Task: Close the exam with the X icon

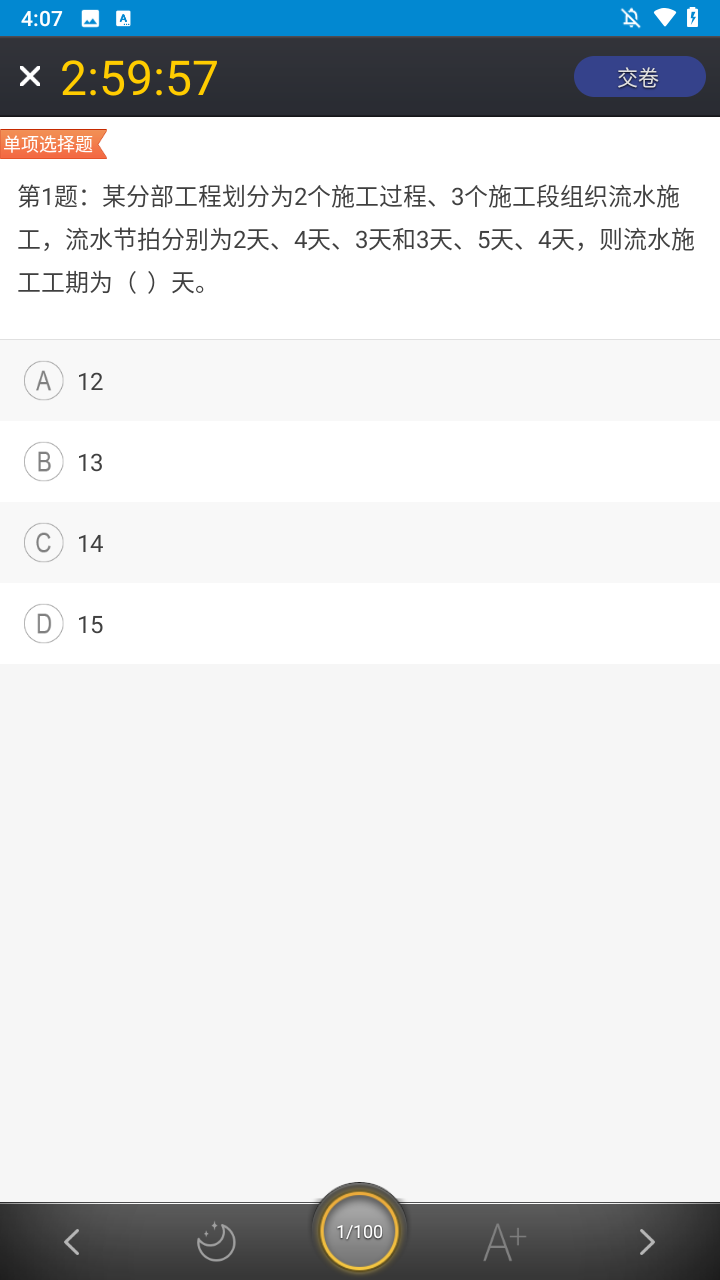Action: point(30,76)
